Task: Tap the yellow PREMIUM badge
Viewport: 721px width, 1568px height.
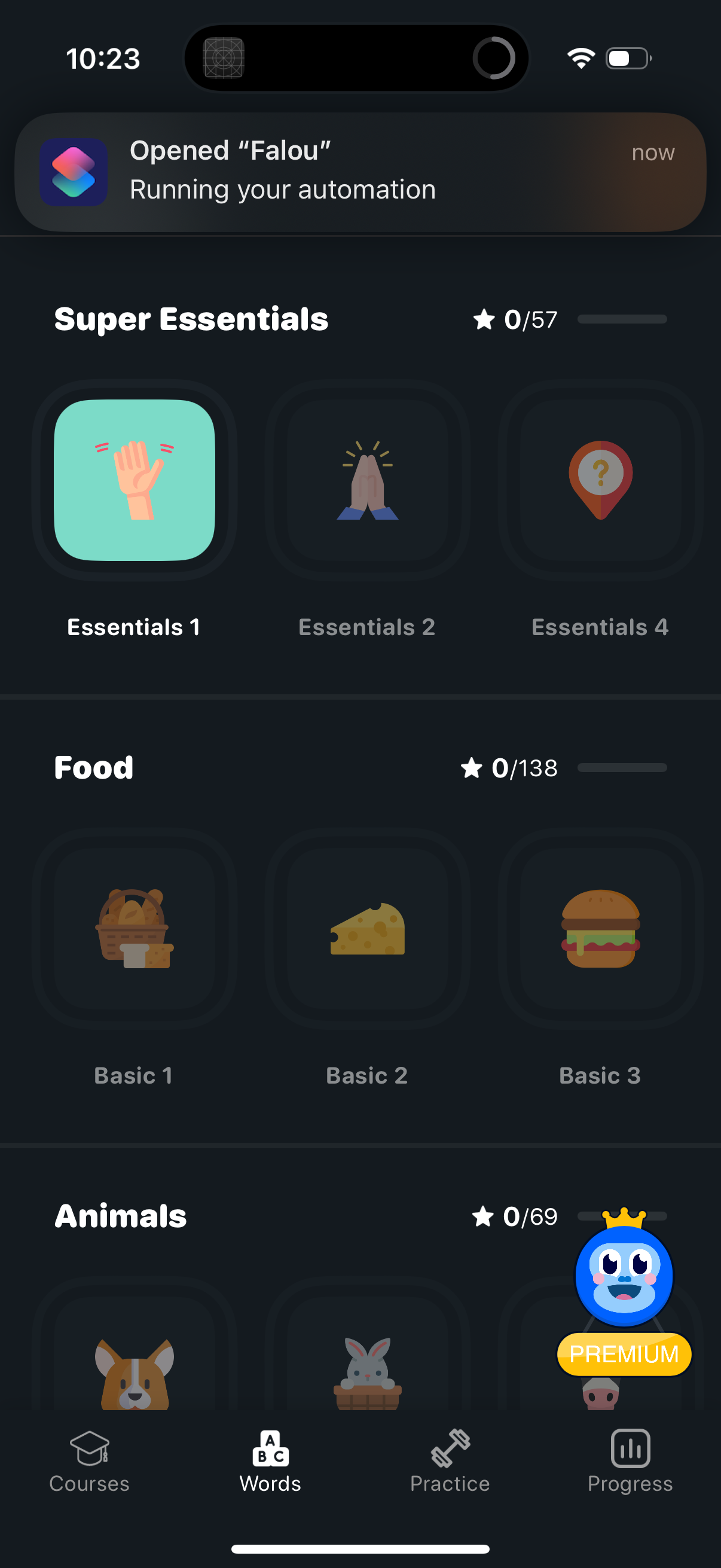Action: coord(623,1353)
